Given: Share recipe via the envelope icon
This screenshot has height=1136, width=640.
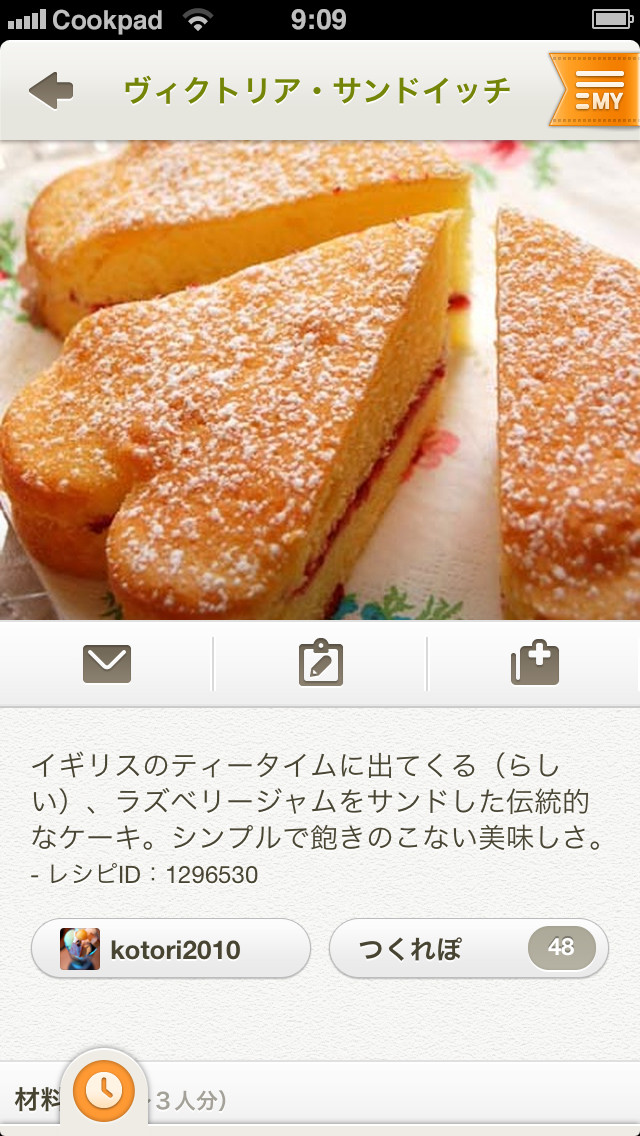Looking at the screenshot, I should pos(107,664).
